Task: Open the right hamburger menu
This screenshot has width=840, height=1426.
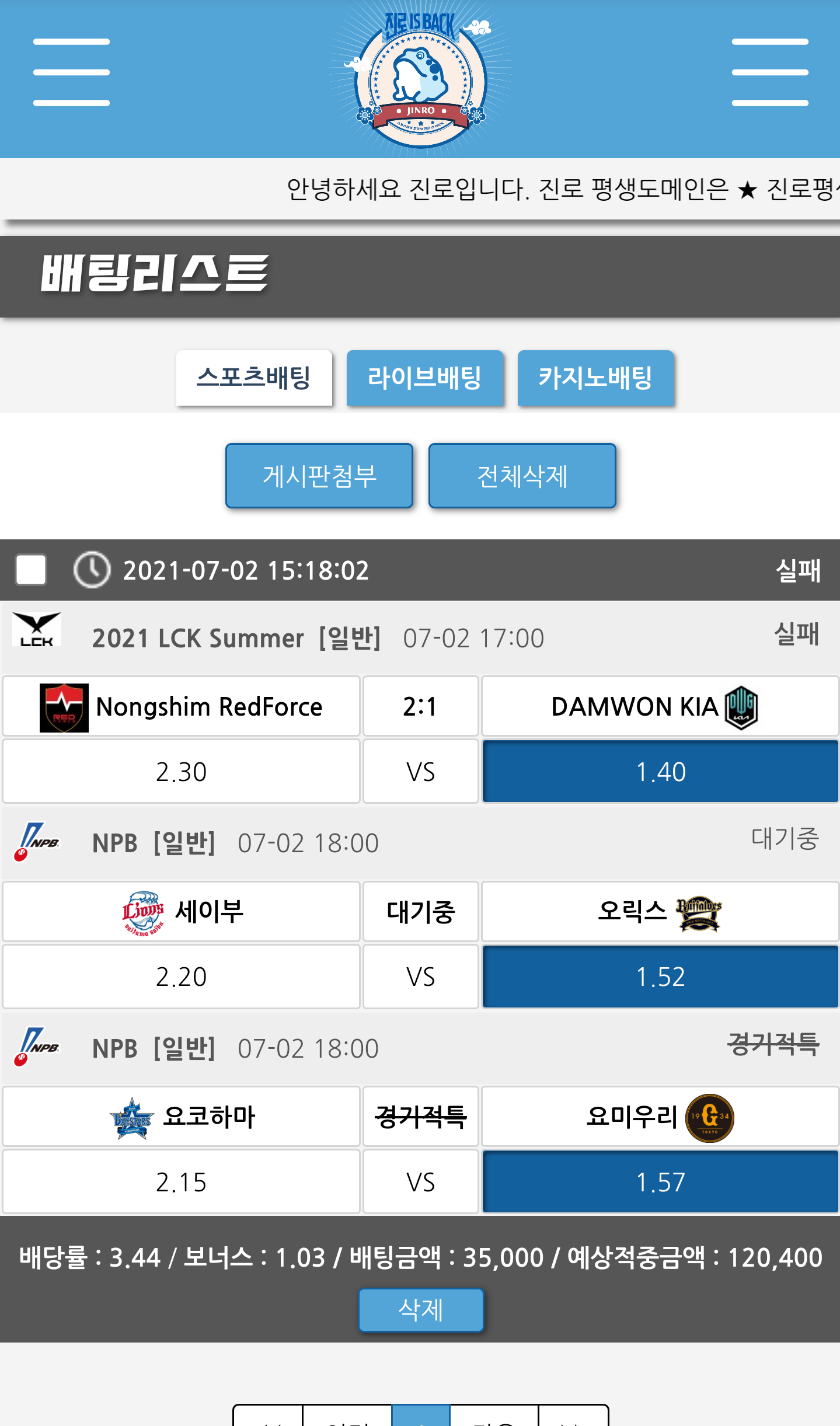Action: click(x=769, y=72)
